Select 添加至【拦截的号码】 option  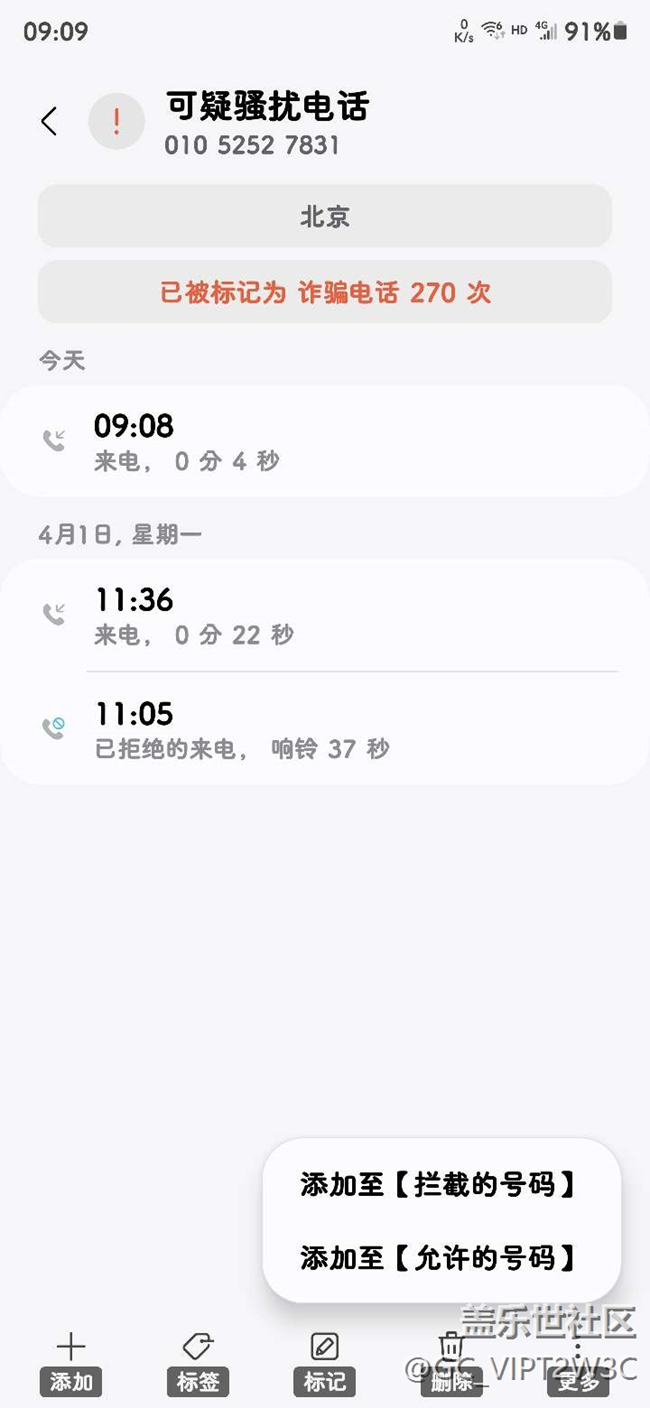(x=440, y=1185)
